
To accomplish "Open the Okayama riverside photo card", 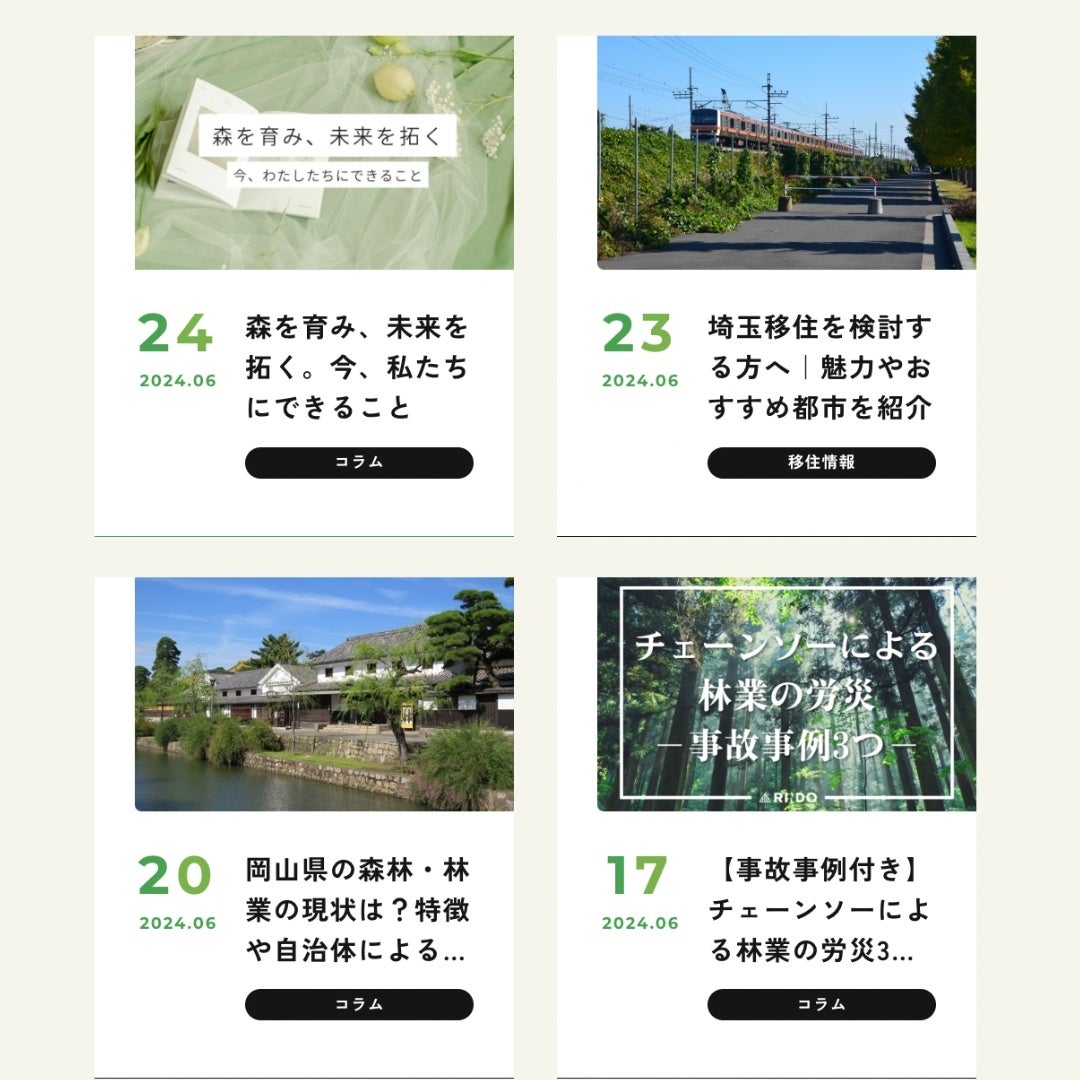I will pyautogui.click(x=324, y=694).
